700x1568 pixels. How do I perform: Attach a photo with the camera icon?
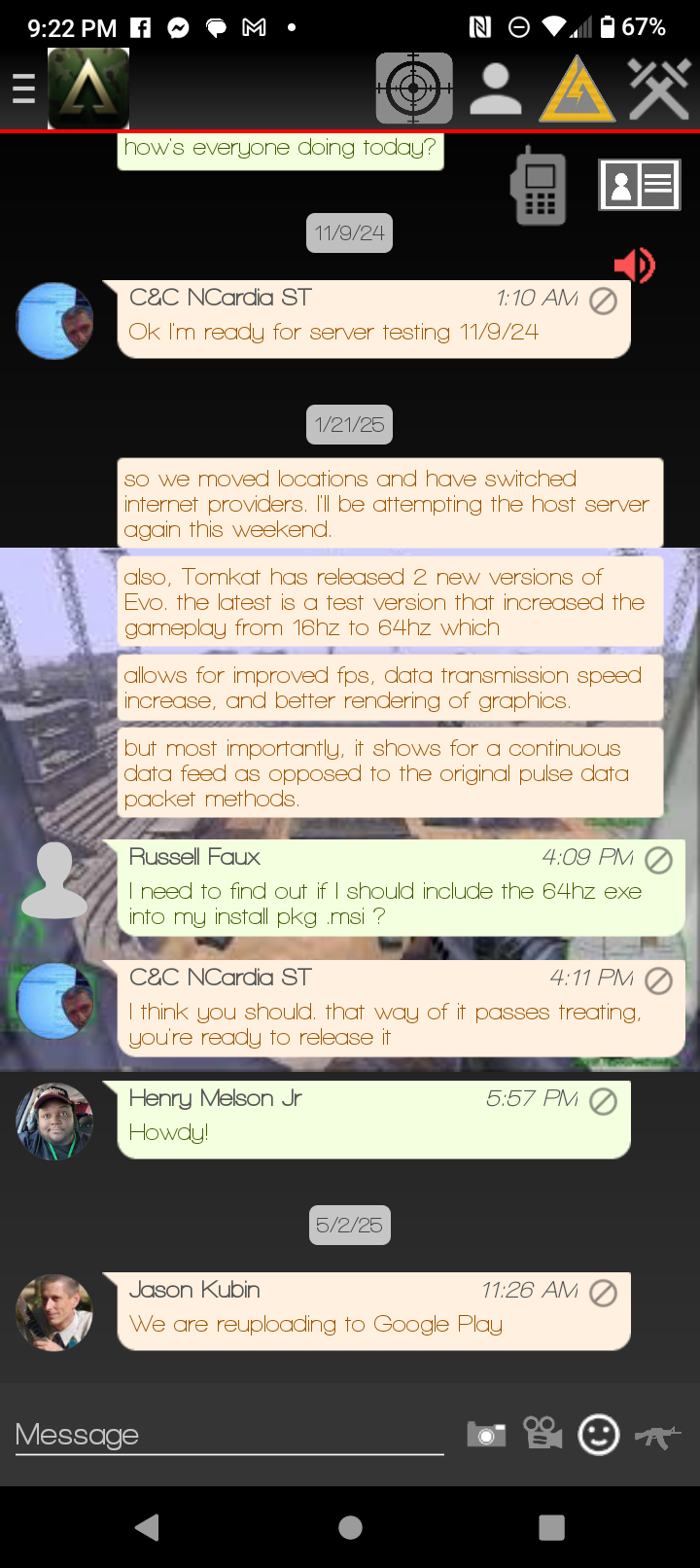coord(486,1435)
